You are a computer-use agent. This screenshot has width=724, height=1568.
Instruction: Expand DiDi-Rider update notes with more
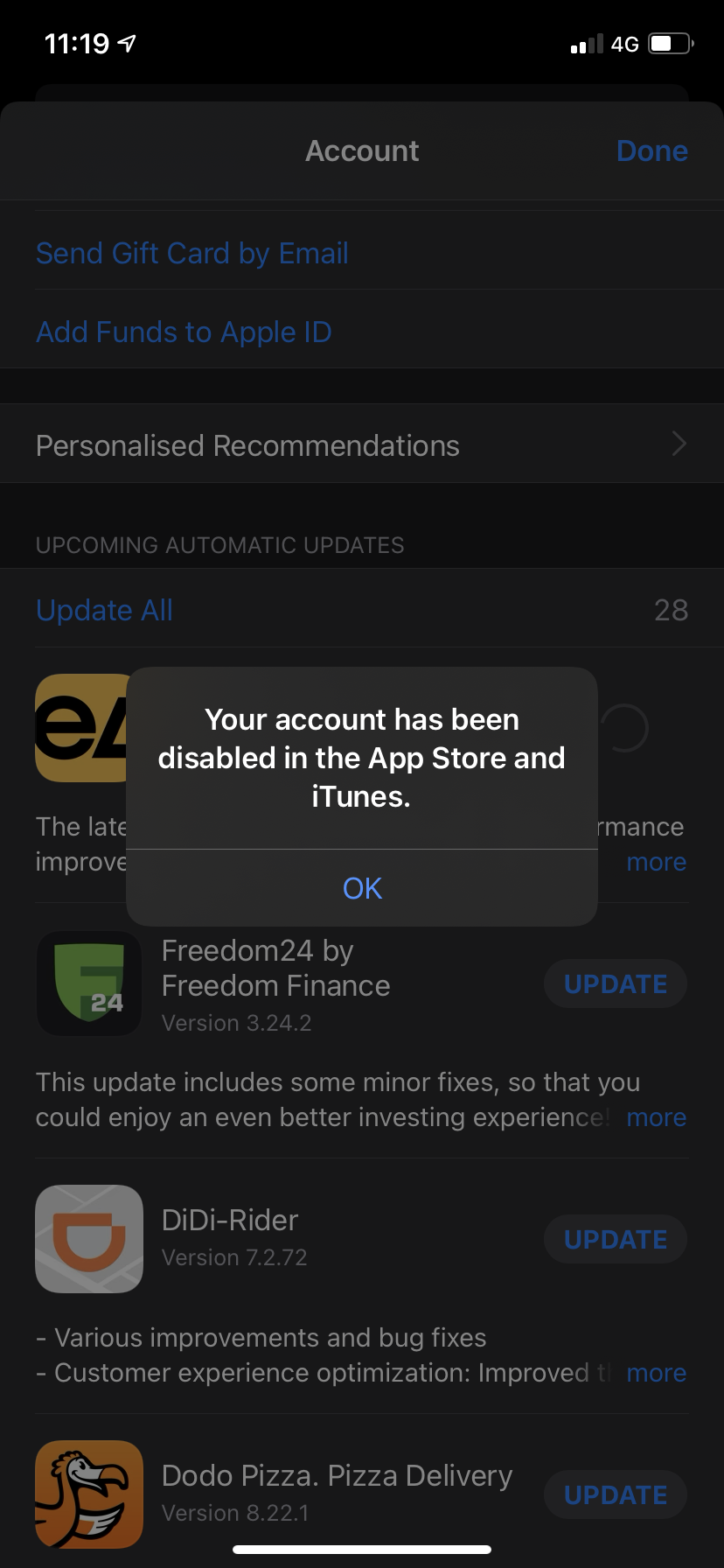point(657,1373)
